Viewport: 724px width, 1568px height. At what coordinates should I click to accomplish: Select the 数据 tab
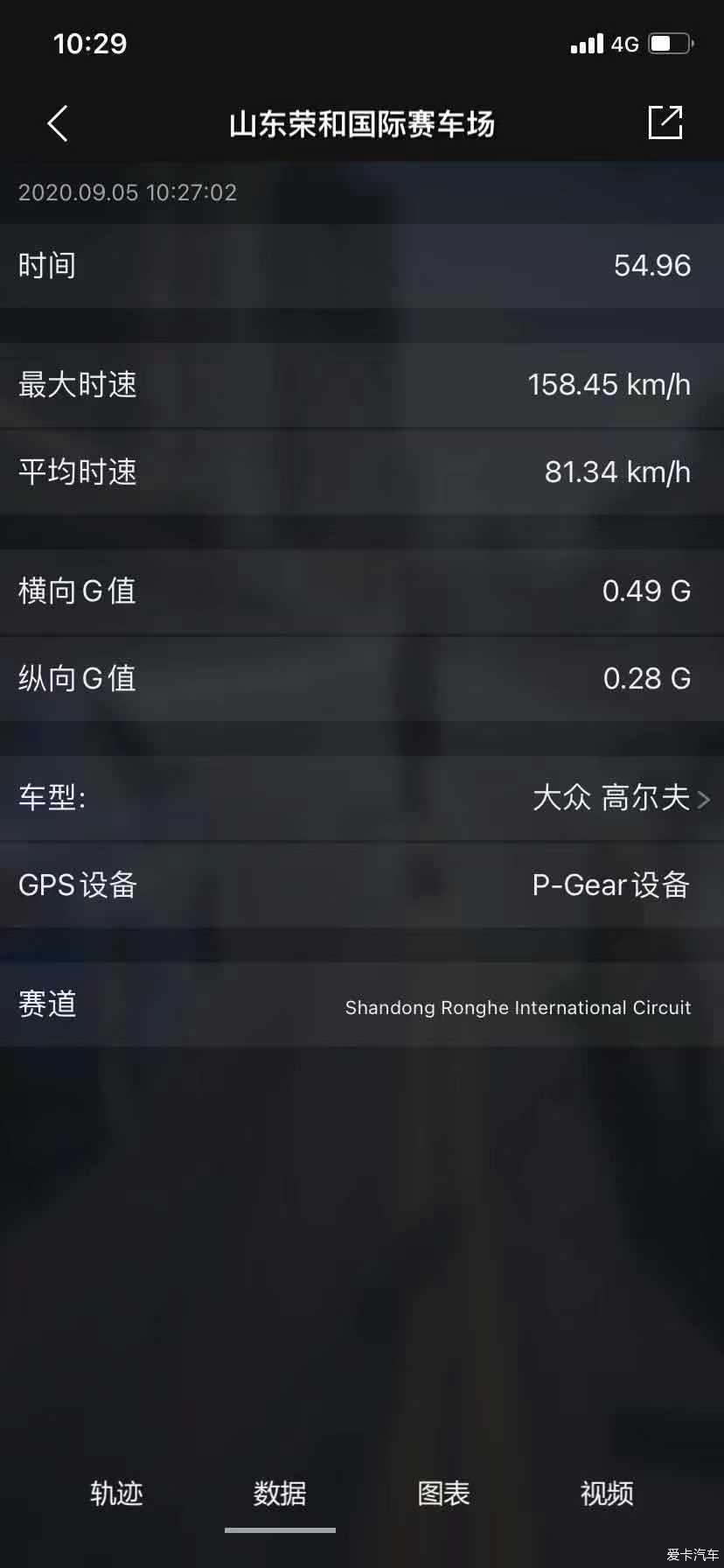(280, 1493)
